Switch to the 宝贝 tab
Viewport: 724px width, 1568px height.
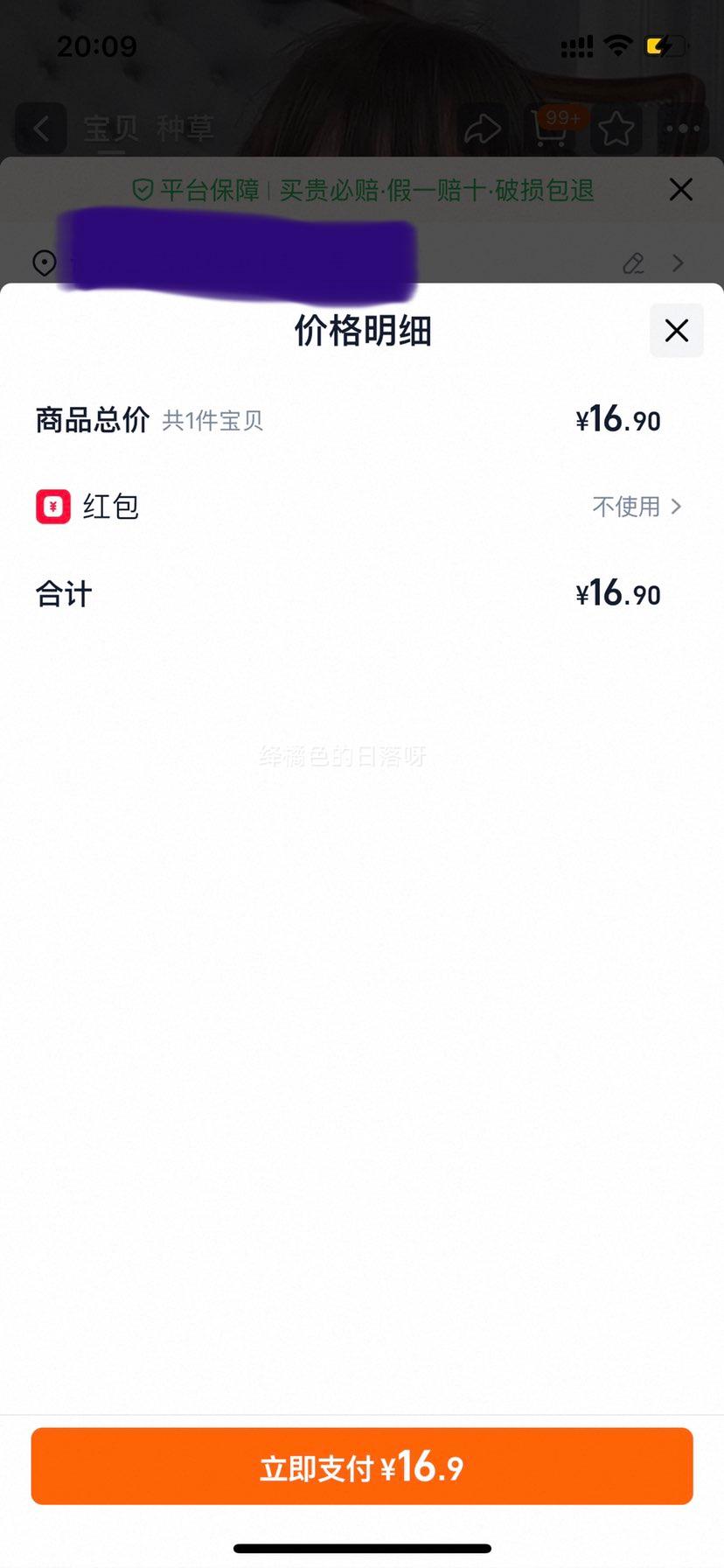tap(111, 129)
